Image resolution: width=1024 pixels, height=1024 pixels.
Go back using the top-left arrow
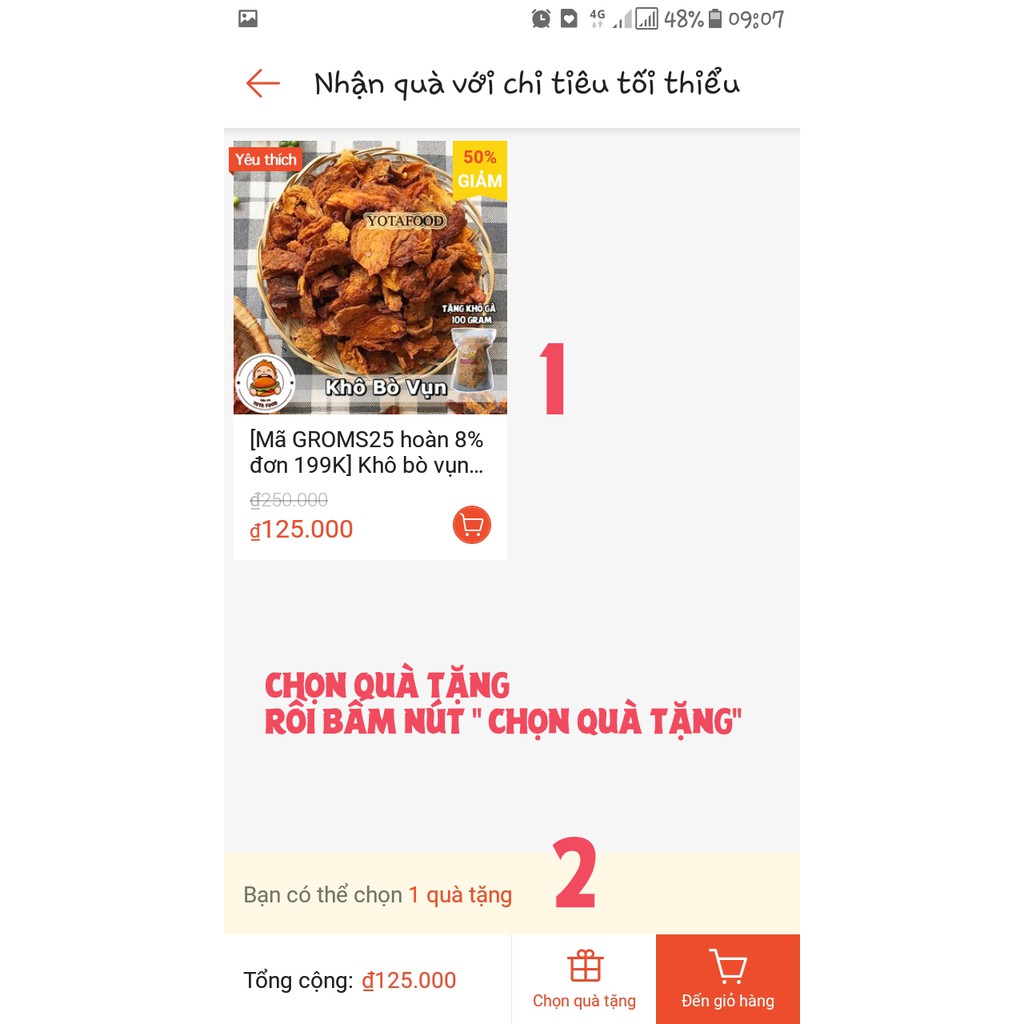coord(263,83)
